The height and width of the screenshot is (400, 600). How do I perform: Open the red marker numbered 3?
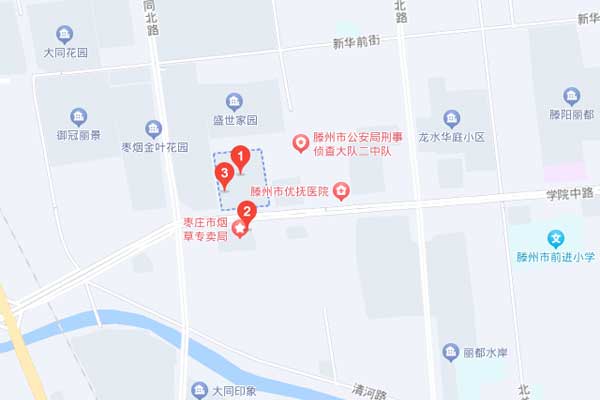(x=225, y=173)
